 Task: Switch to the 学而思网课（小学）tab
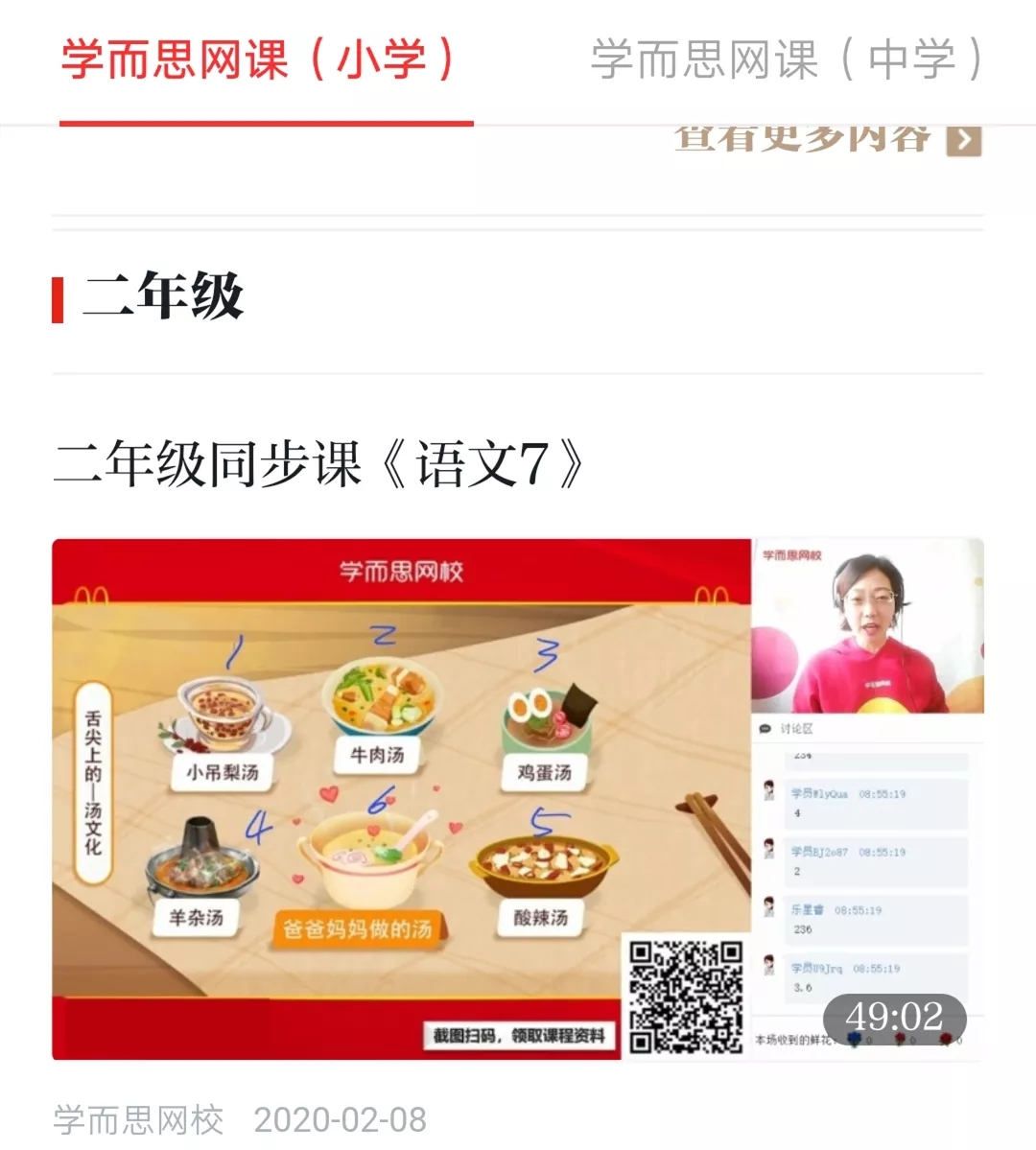tap(257, 59)
